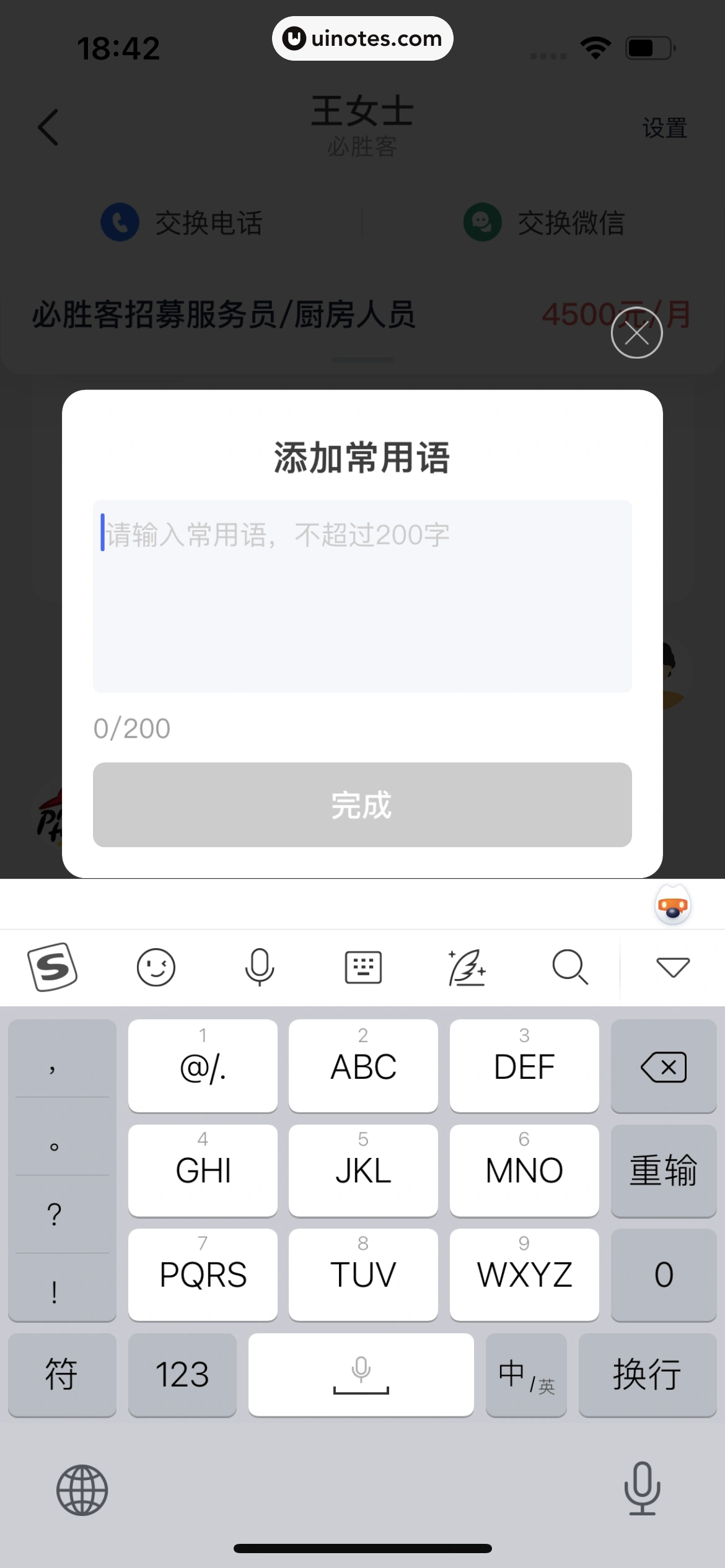Focus the 请输入常用语 text field

pos(362,595)
